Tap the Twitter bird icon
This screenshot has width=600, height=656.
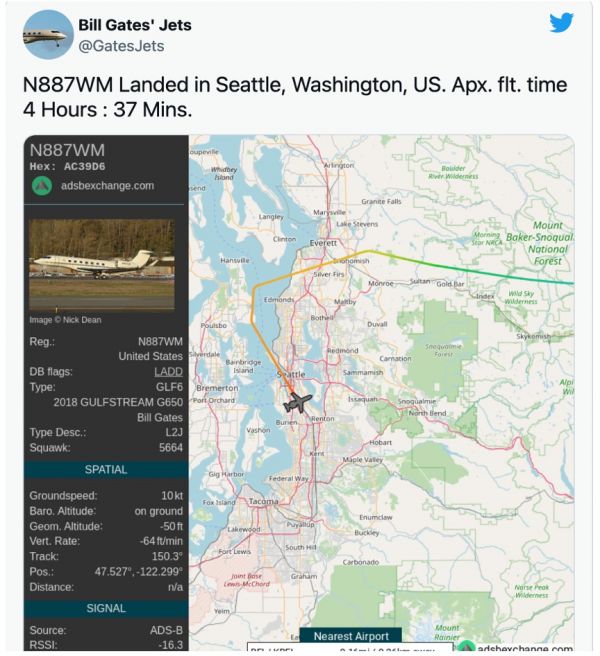tap(561, 24)
